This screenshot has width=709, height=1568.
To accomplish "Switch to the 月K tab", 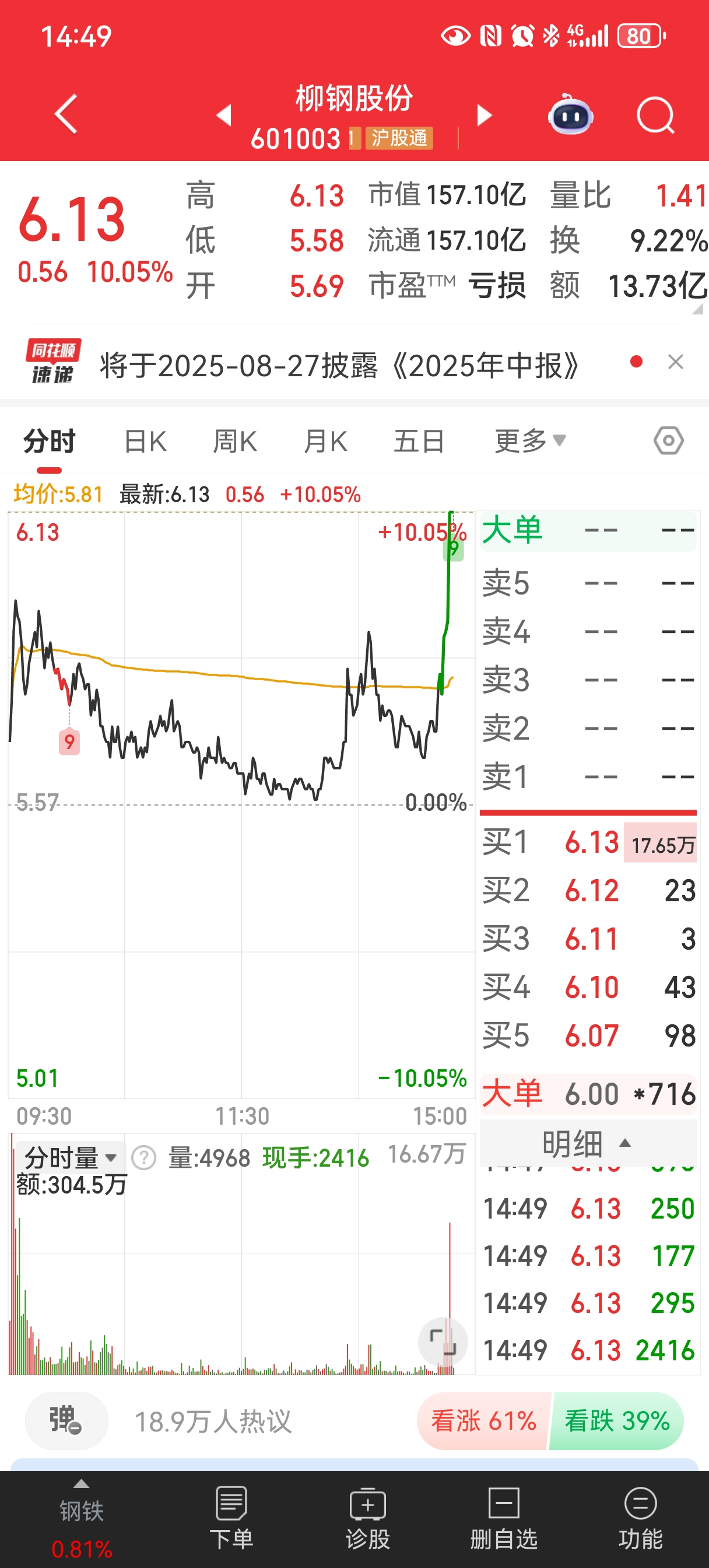I will (325, 442).
